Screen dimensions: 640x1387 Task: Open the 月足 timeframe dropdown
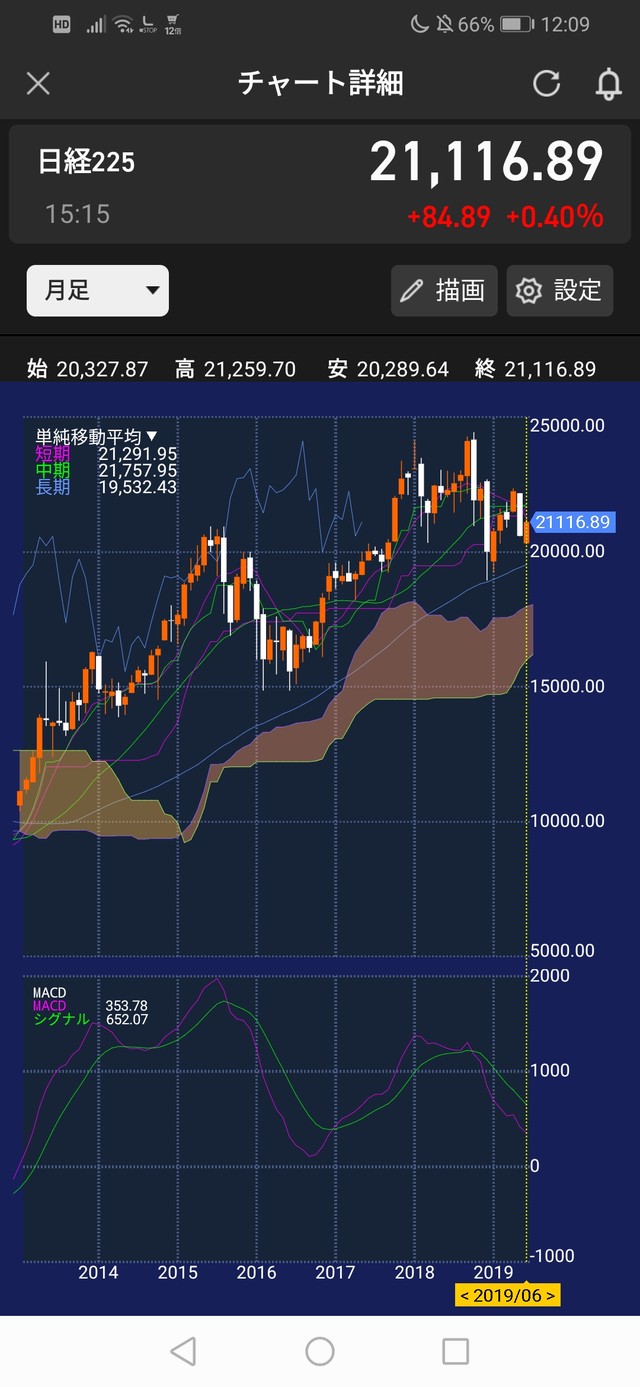98,291
